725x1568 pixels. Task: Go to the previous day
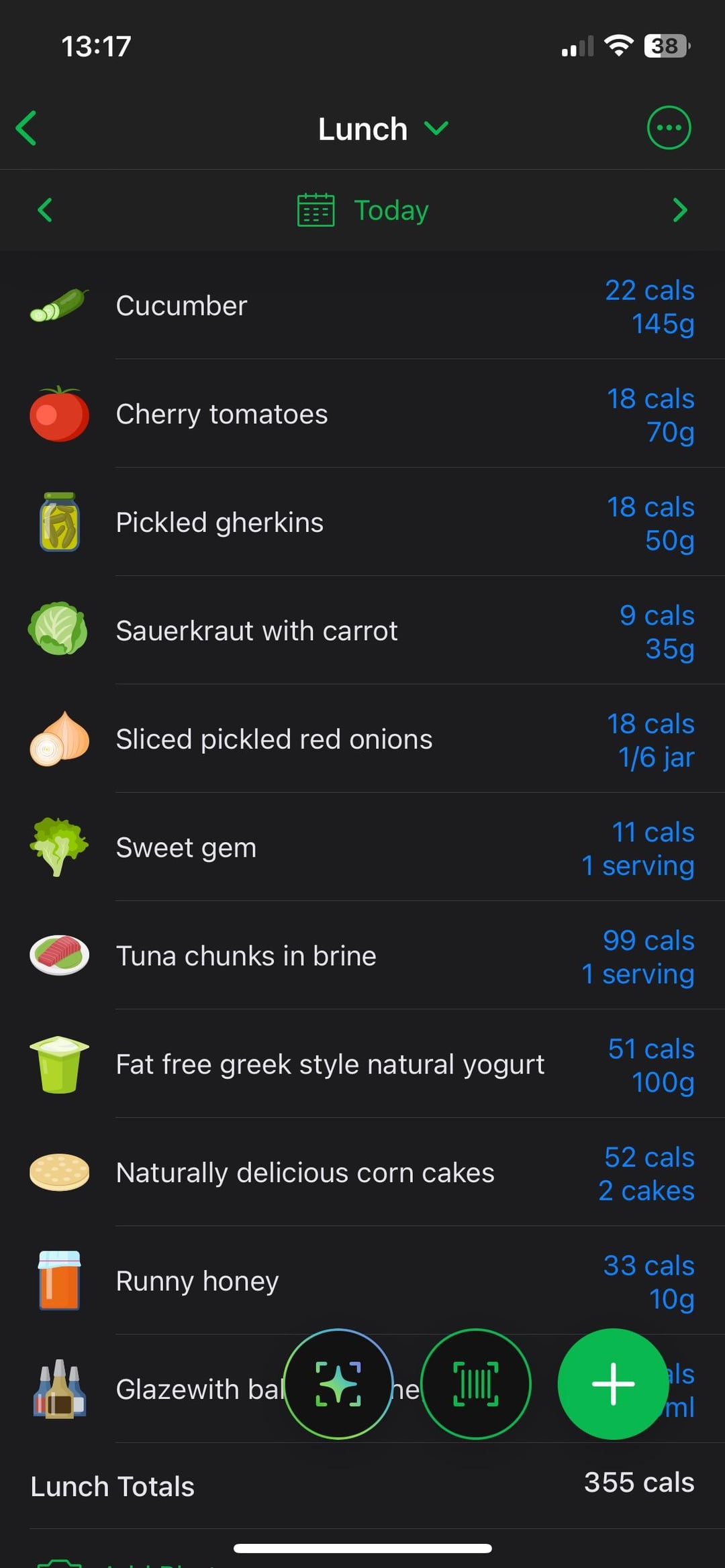coord(45,210)
